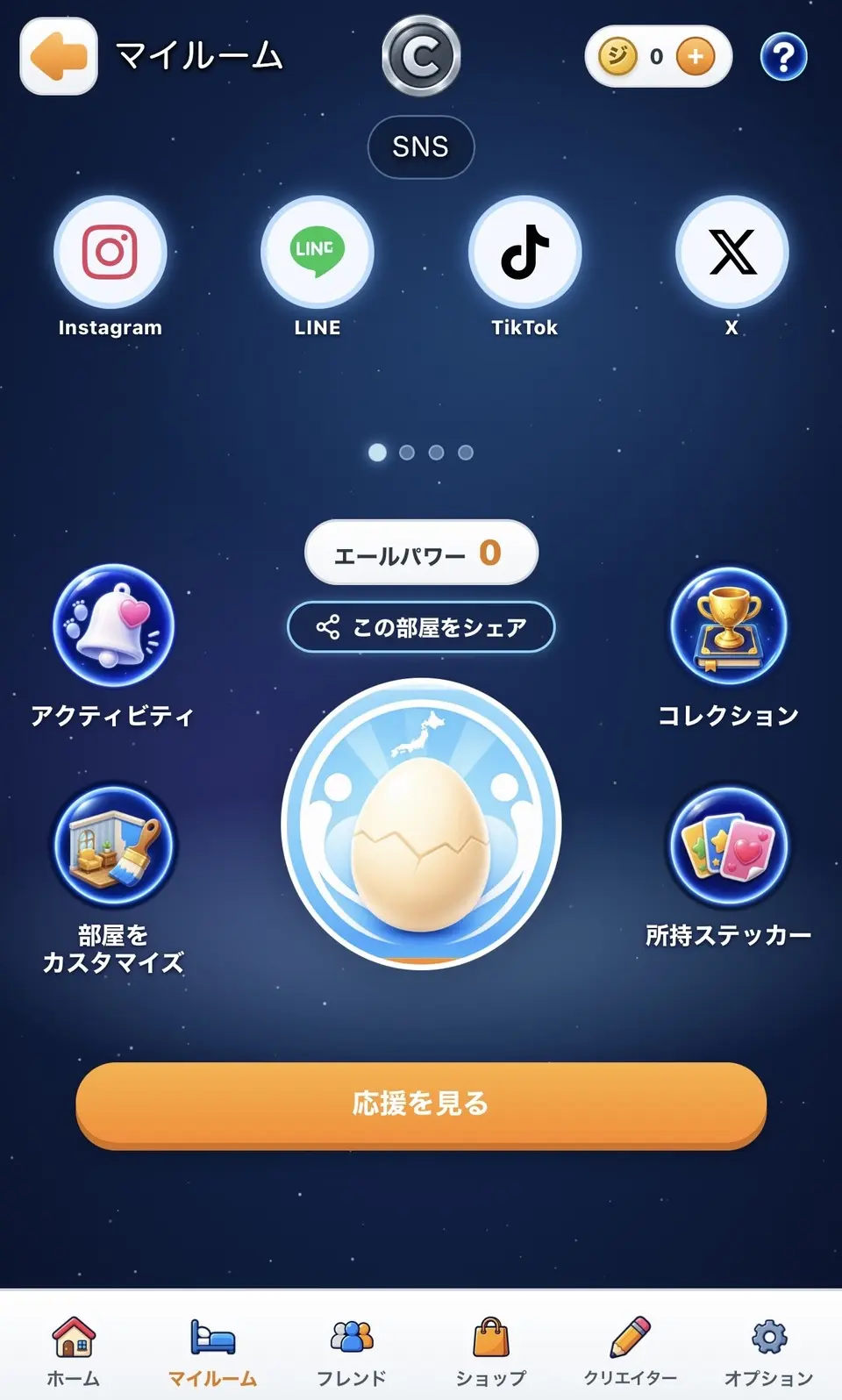Select the SNS chip

421,146
